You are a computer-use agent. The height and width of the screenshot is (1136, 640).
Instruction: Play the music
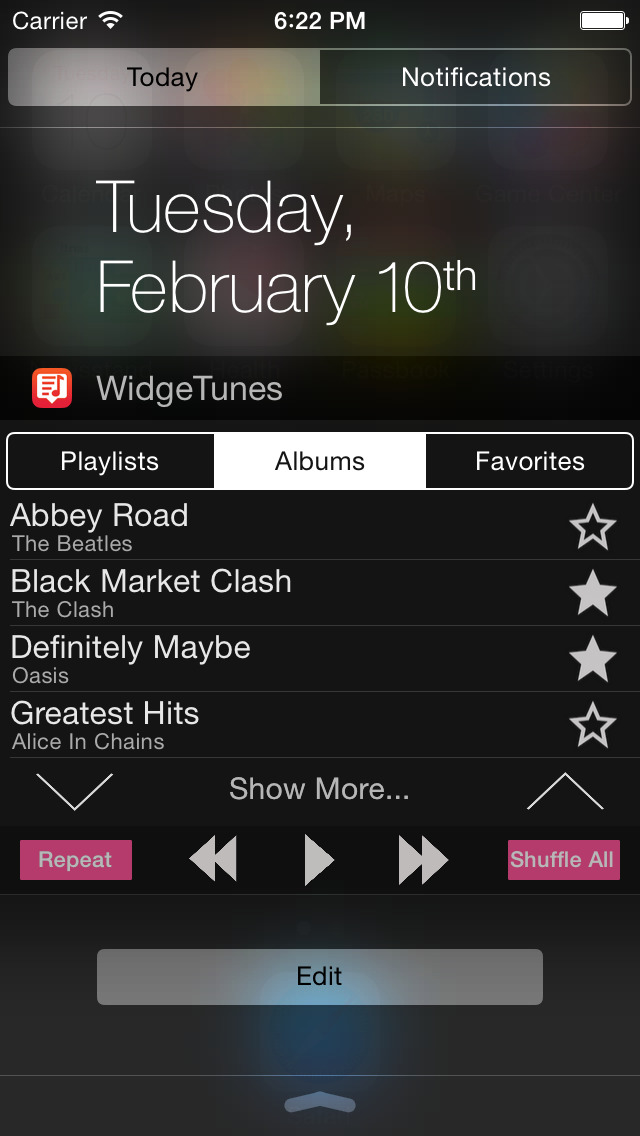(319, 860)
